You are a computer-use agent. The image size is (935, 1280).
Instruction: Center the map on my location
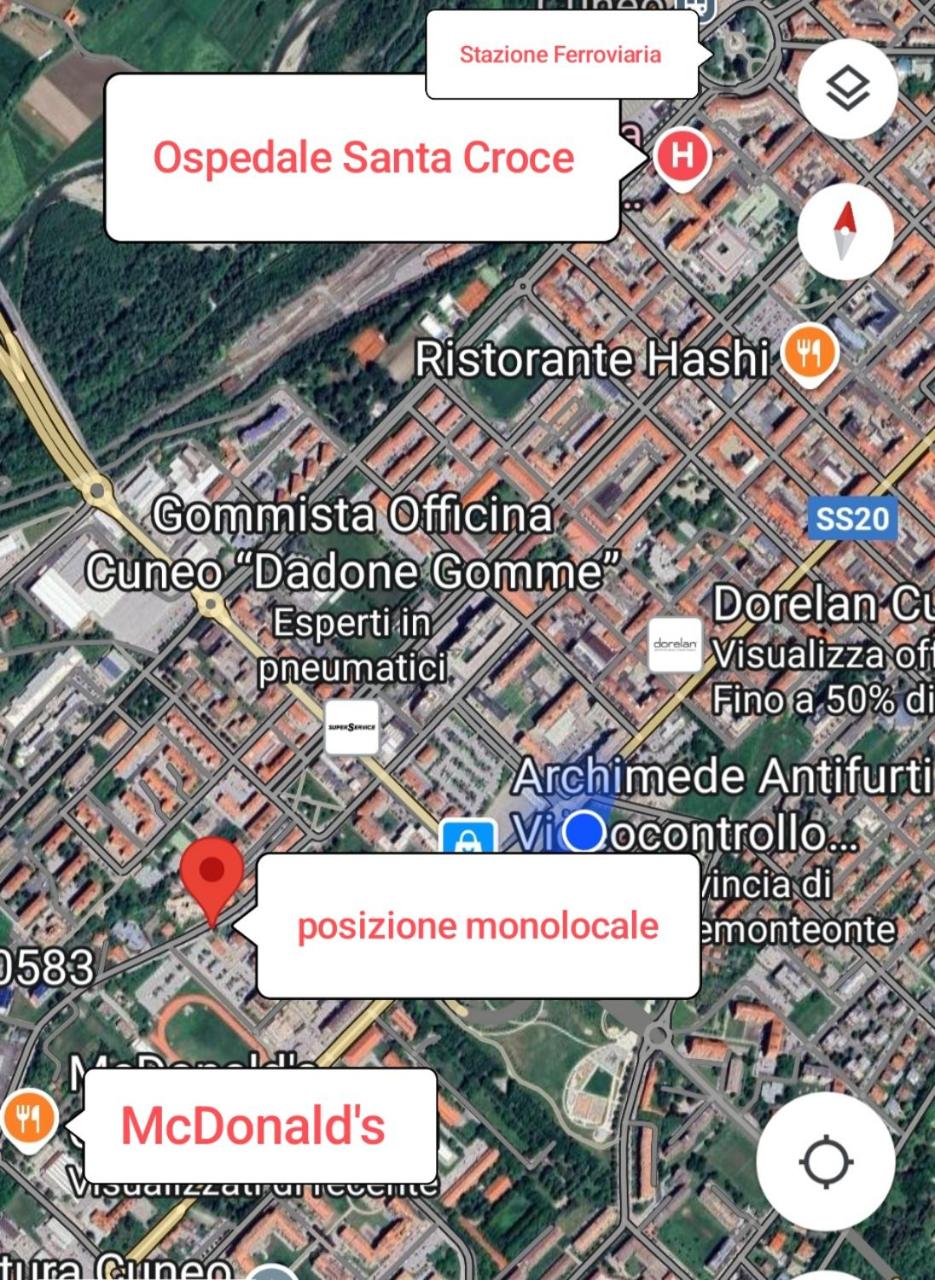(826, 1161)
